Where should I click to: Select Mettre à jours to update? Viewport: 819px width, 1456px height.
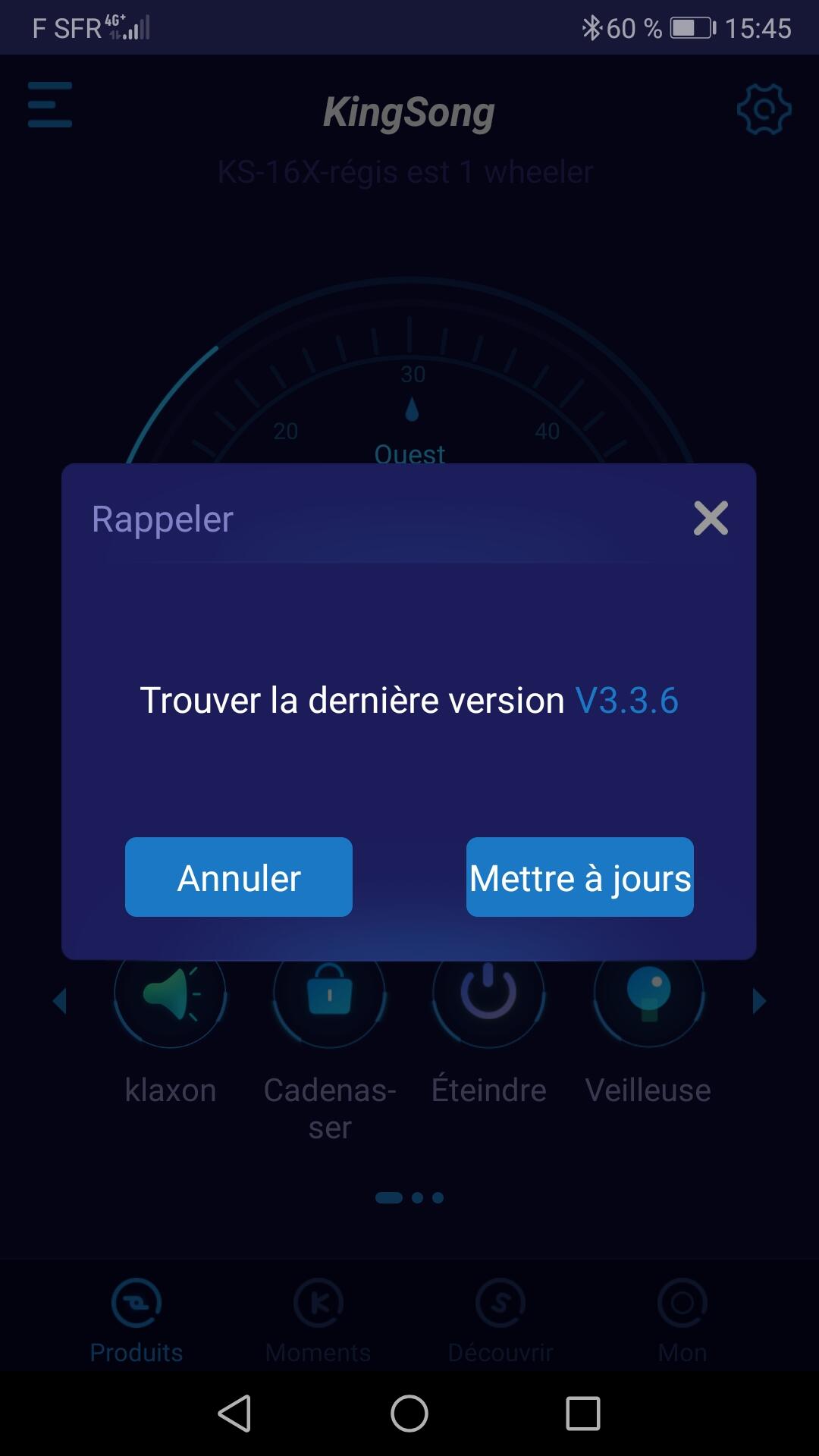coord(580,877)
